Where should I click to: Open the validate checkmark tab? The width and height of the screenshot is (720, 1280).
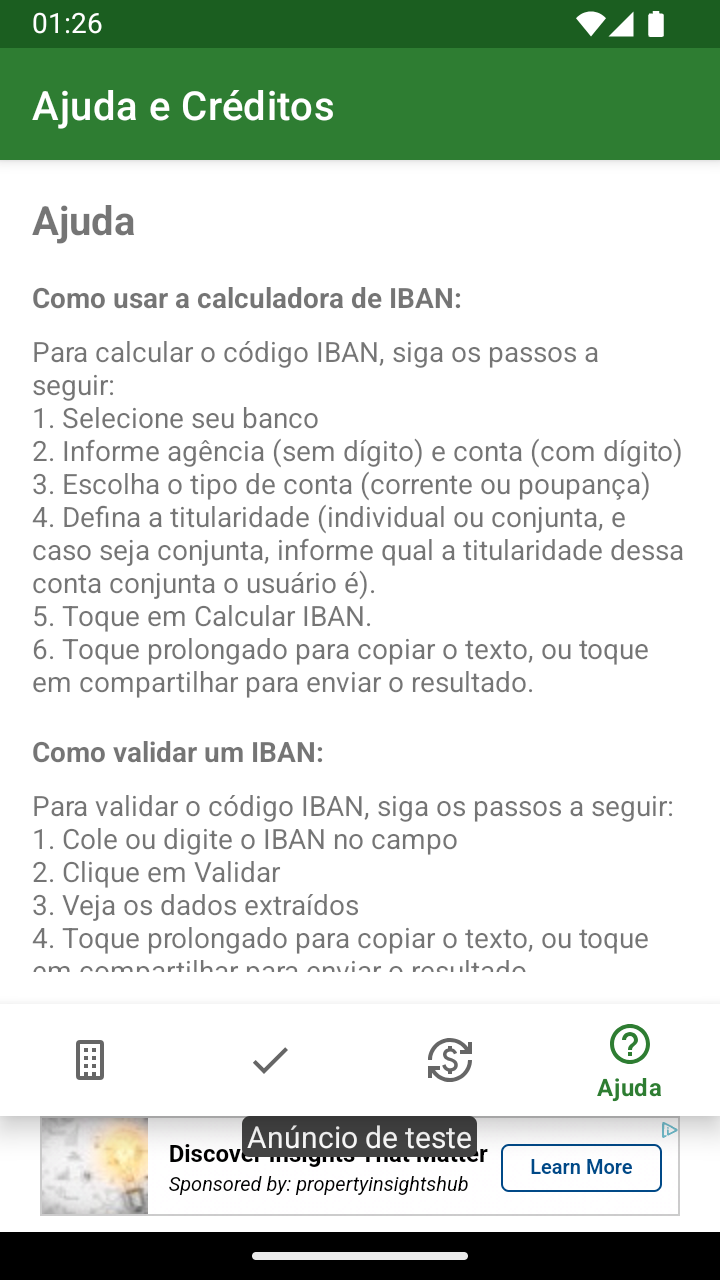point(270,1060)
